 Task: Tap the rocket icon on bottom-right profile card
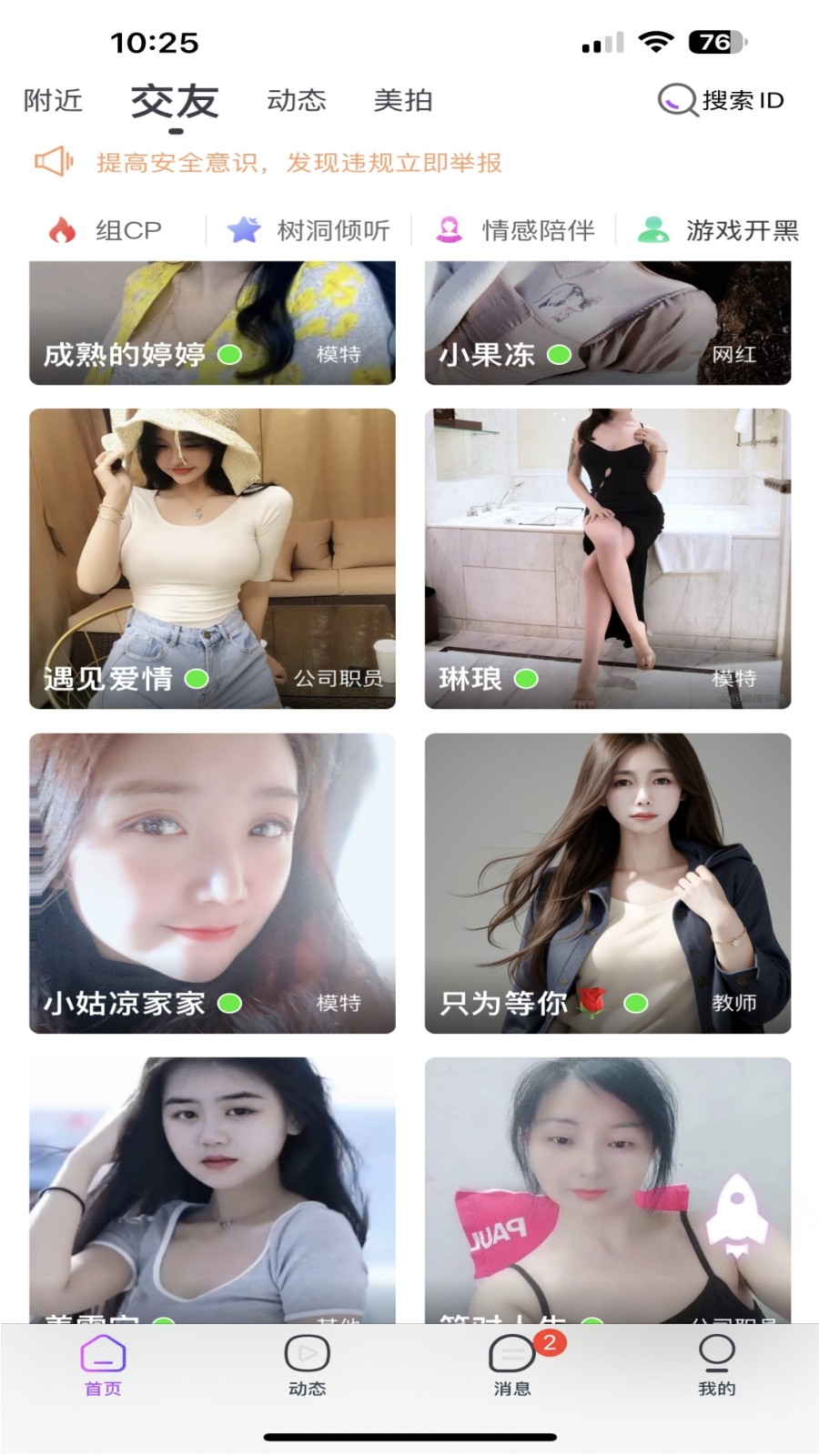coord(739,1217)
